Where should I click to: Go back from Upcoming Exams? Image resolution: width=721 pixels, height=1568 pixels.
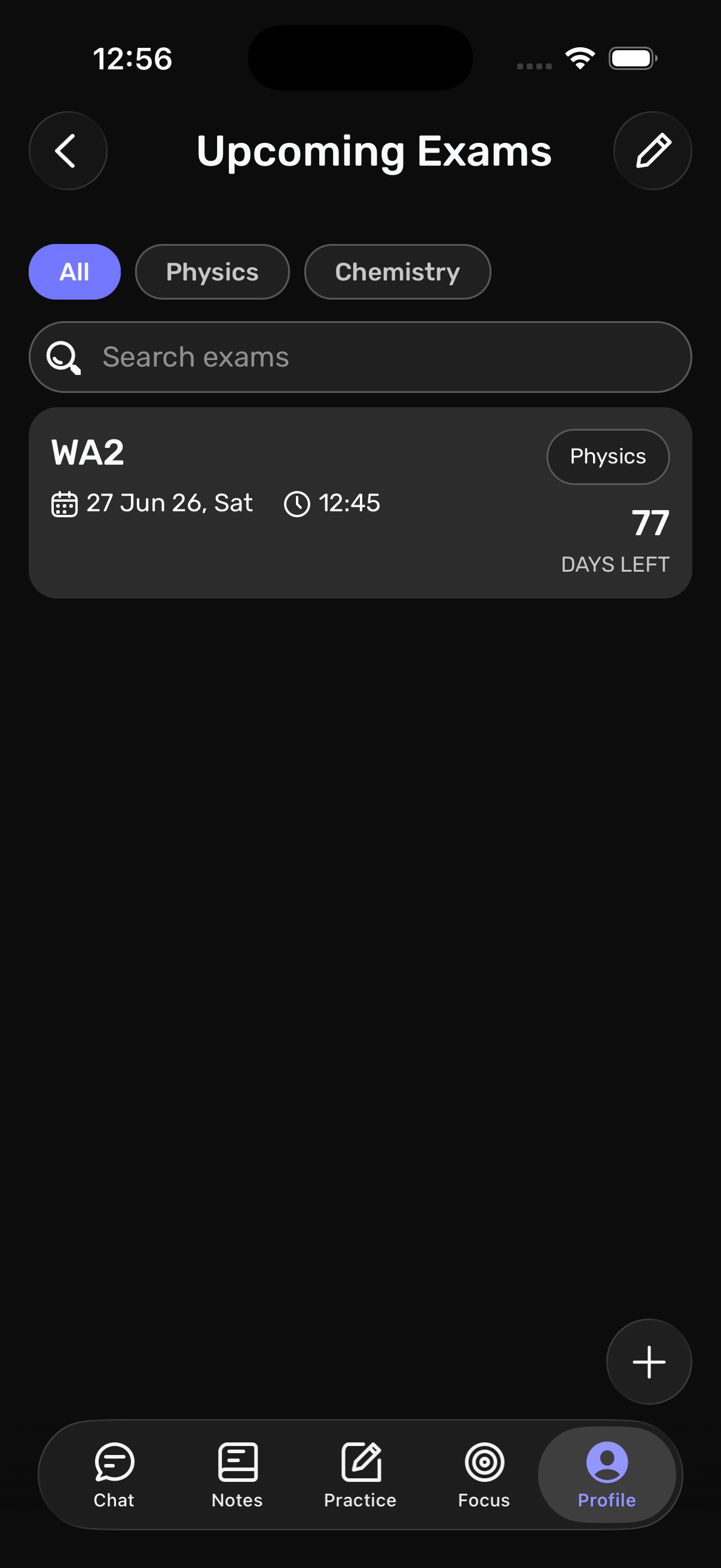68,151
